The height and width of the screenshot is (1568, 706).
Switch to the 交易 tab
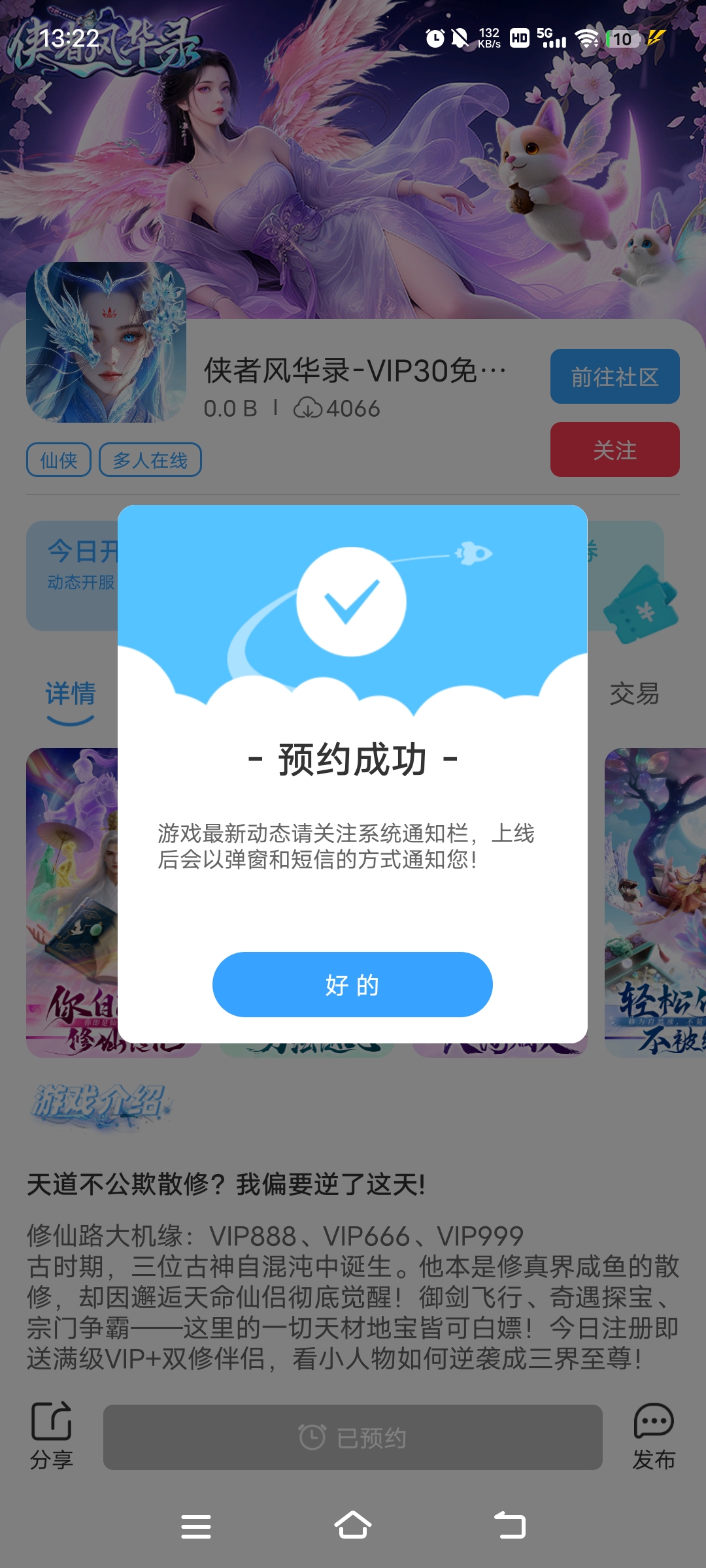coord(634,694)
